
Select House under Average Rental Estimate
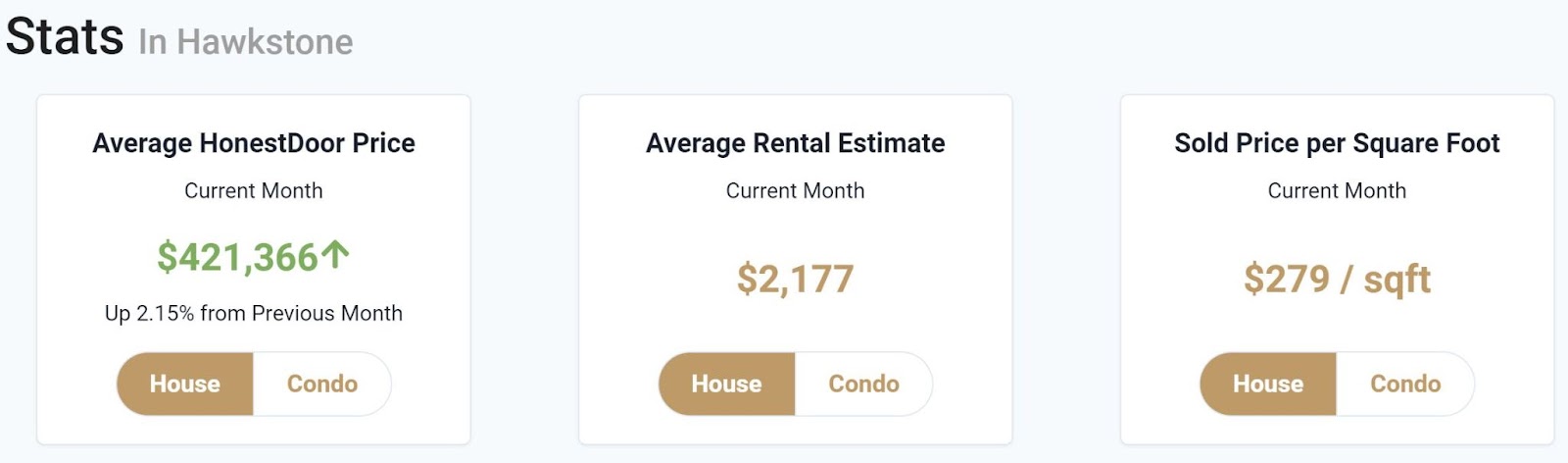(x=726, y=384)
